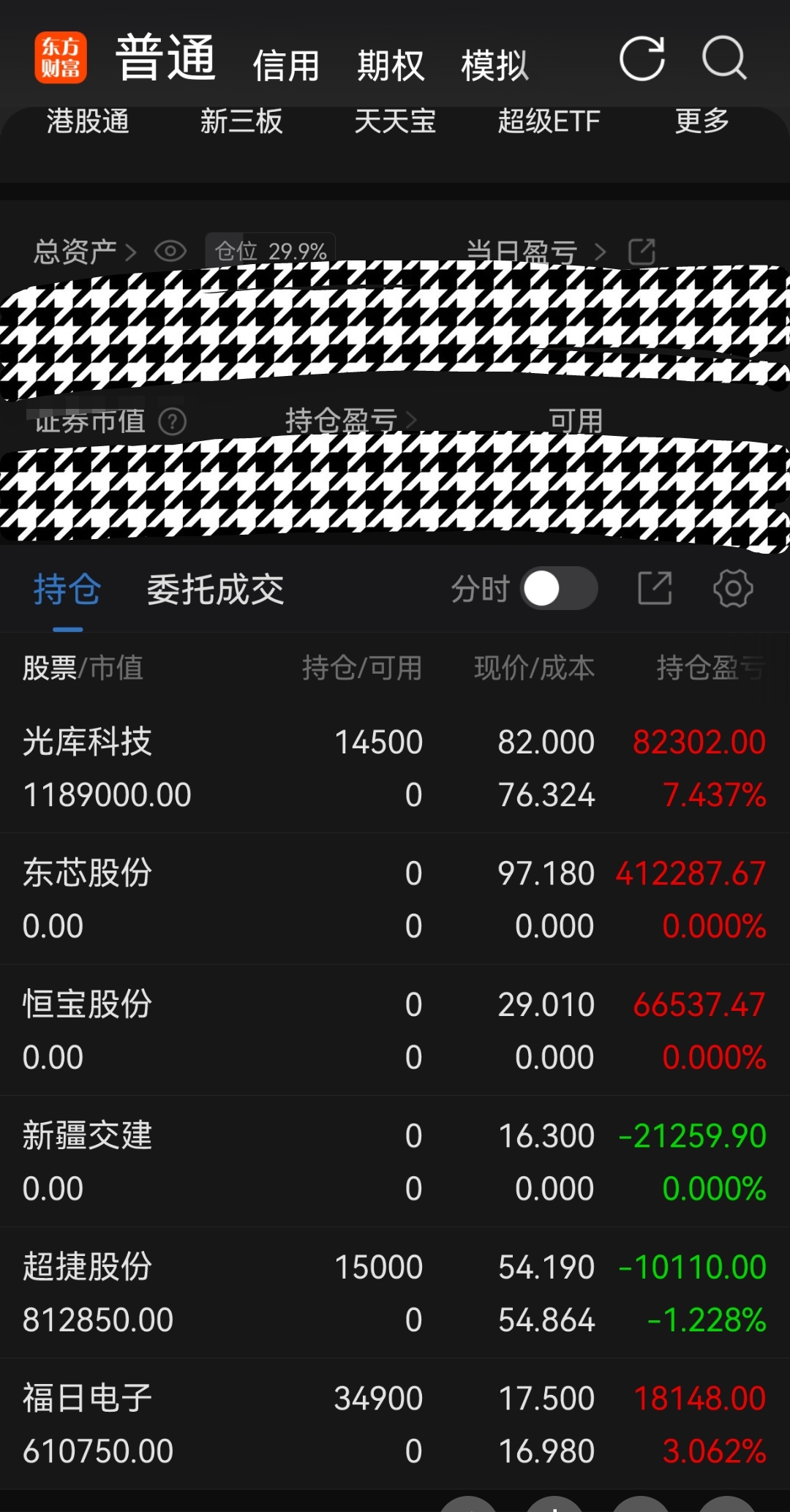The height and width of the screenshot is (1512, 790).
Task: Select the 光库科技 holding row
Action: (293, 767)
